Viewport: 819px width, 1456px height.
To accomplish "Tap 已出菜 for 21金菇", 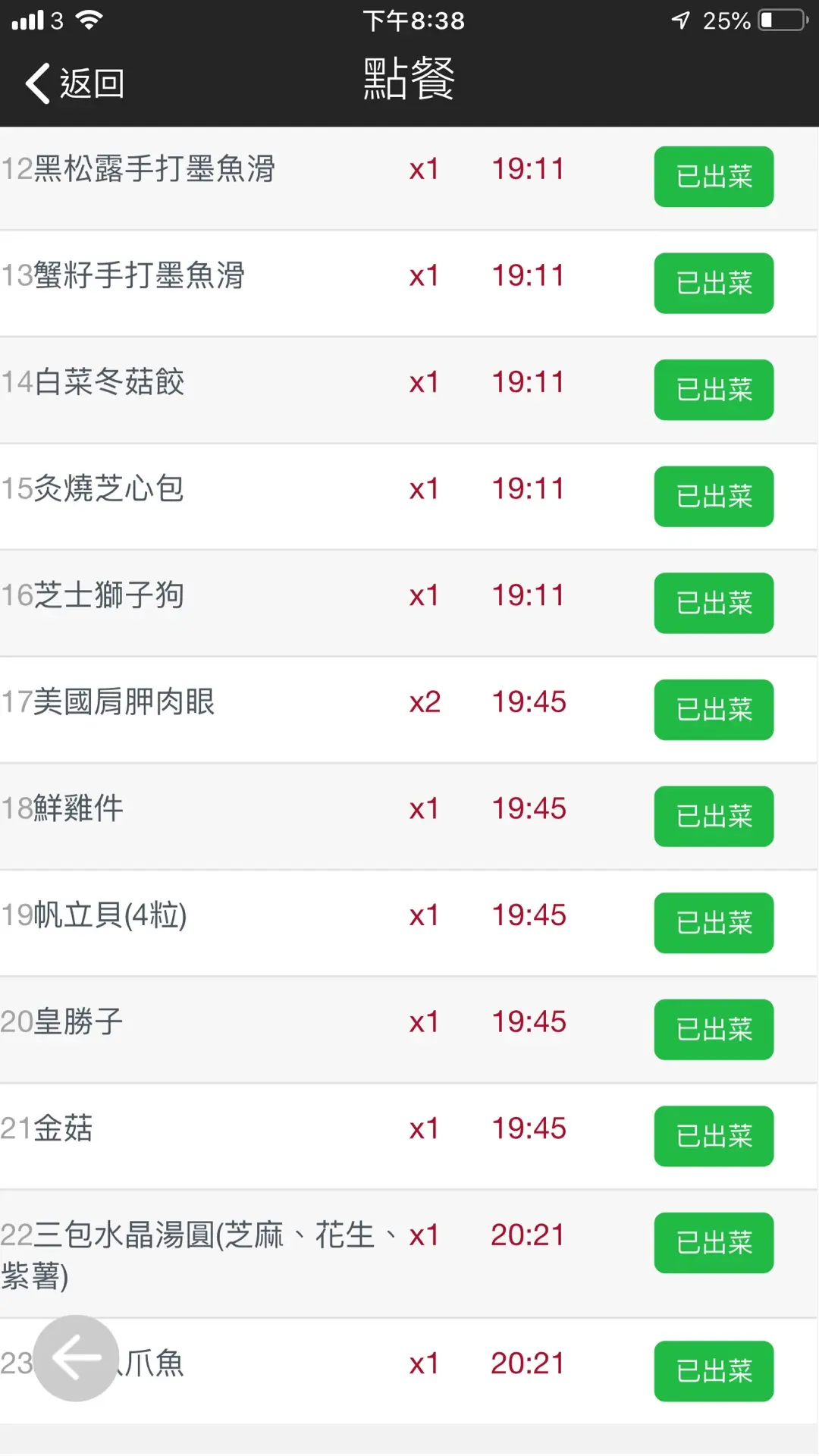I will [x=714, y=1136].
